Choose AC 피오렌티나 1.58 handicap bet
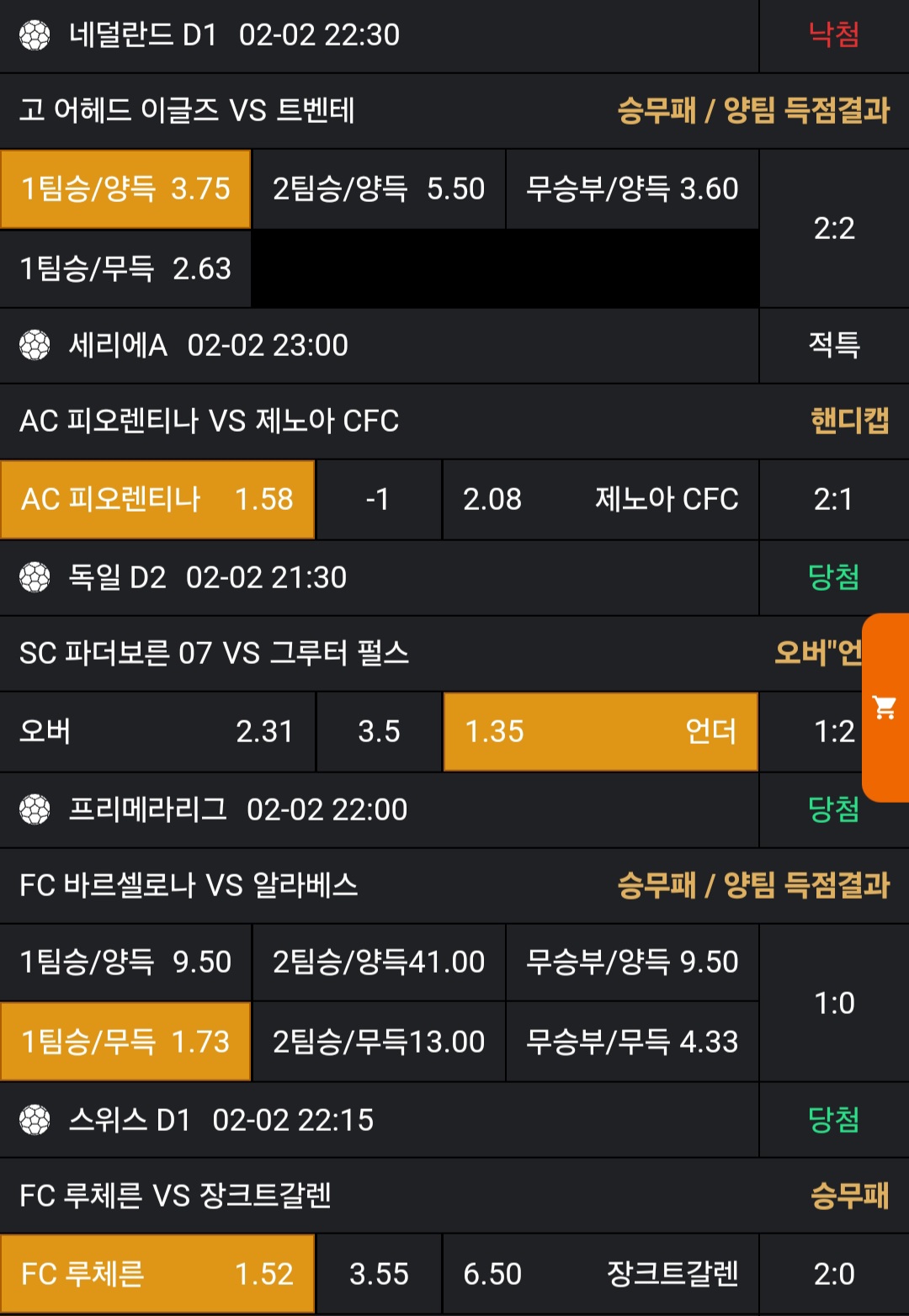Image resolution: width=909 pixels, height=1316 pixels. [x=157, y=499]
